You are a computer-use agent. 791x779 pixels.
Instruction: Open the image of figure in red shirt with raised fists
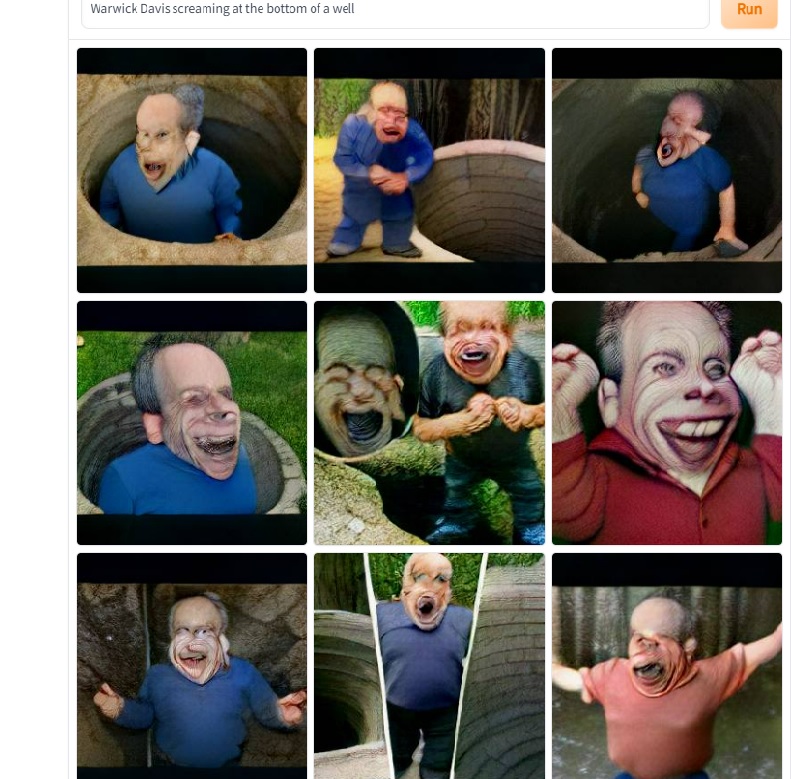click(666, 422)
